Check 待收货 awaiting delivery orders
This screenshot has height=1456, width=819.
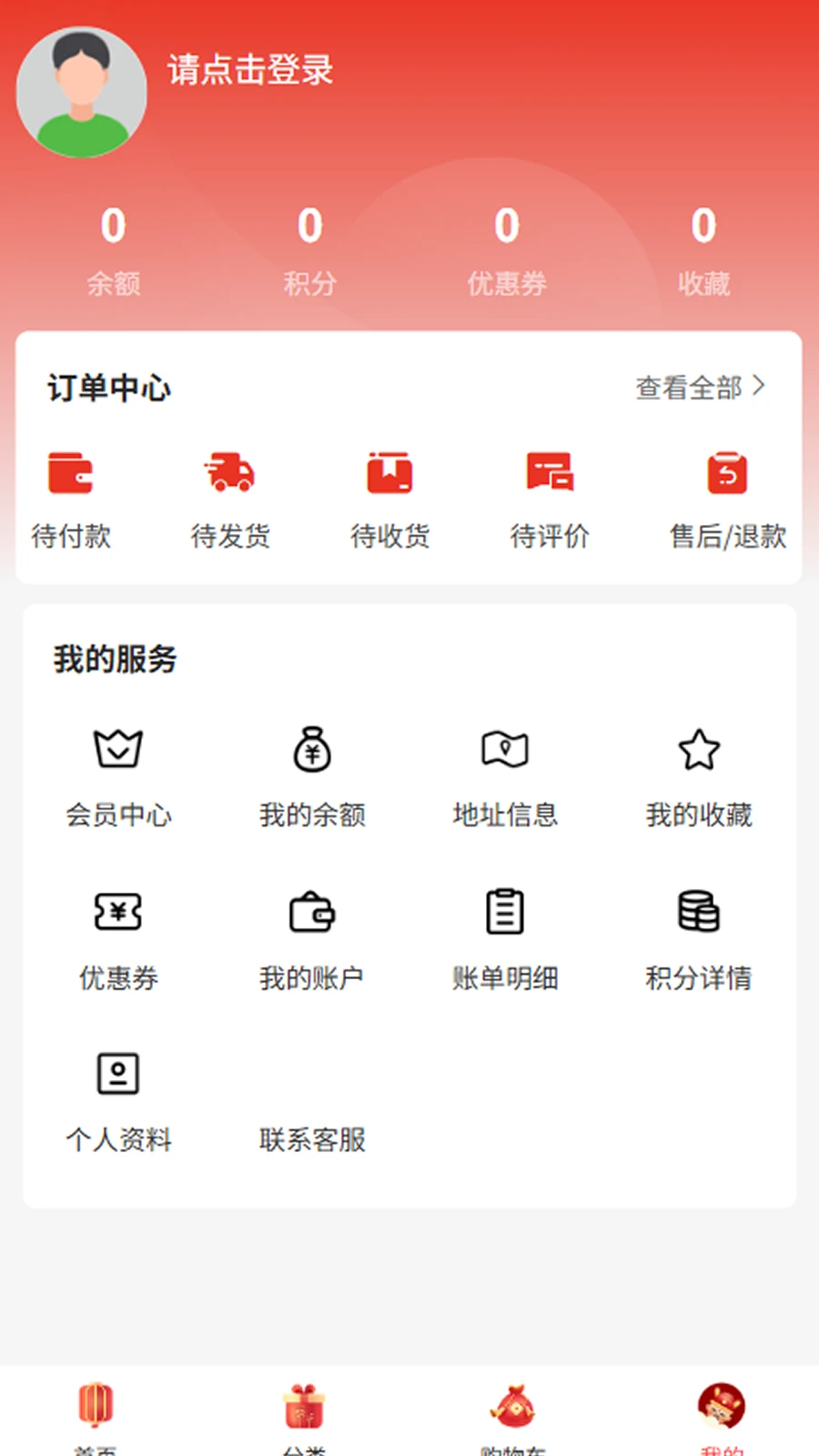389,500
